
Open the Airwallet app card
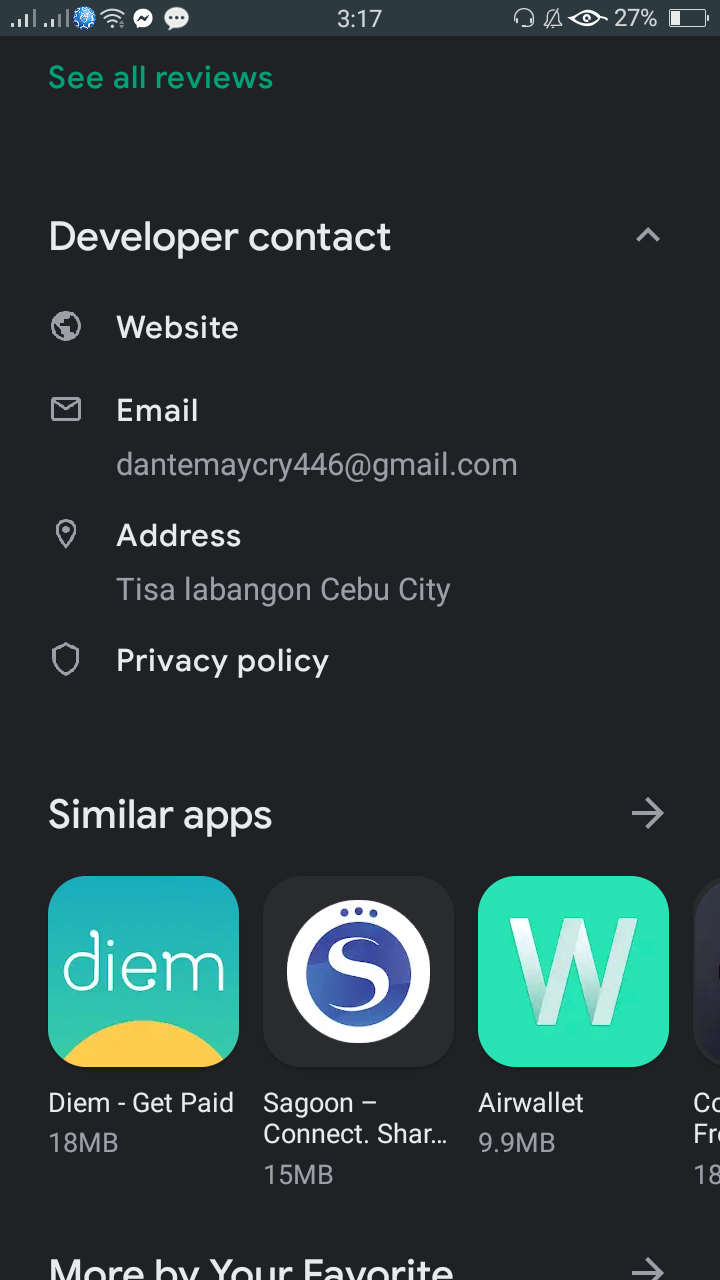(x=573, y=1015)
